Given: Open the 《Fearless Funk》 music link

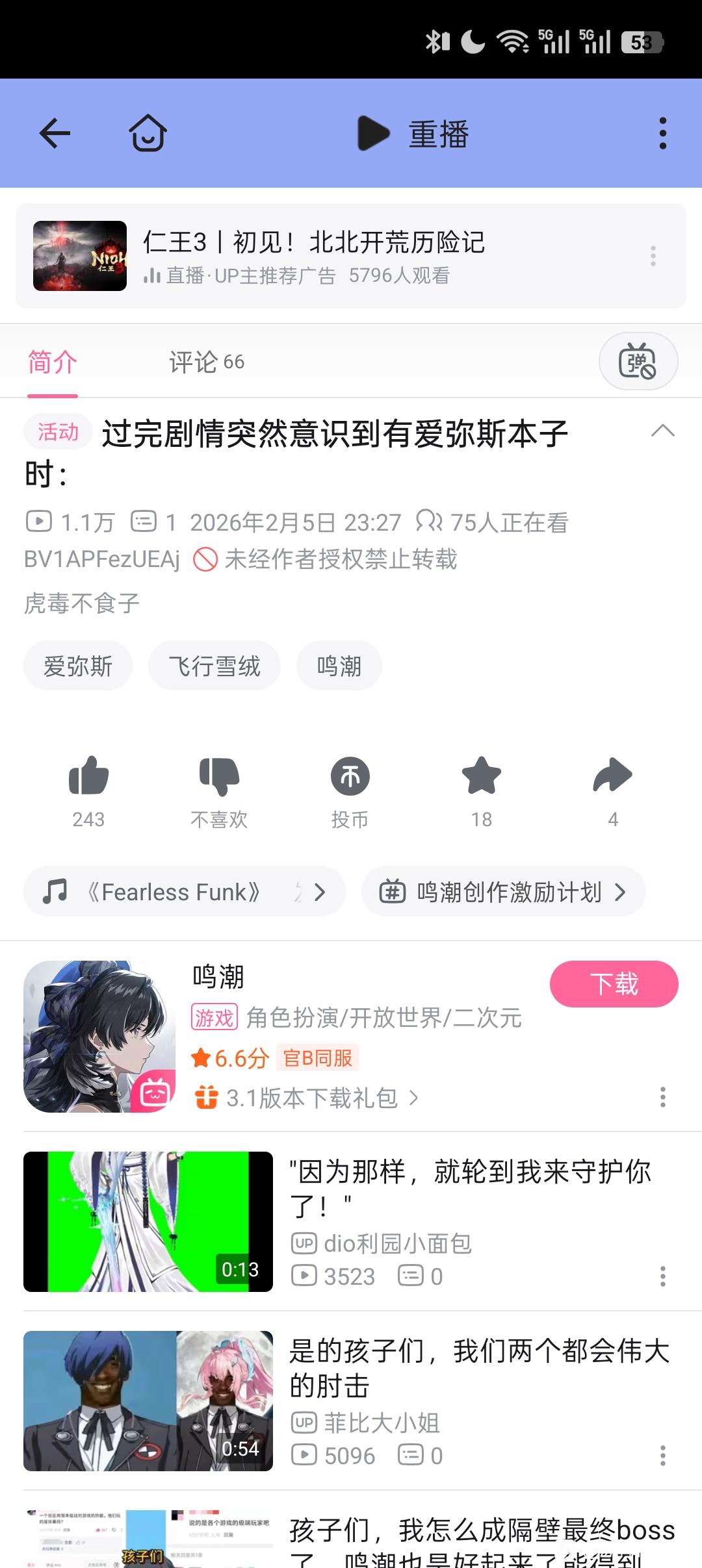Looking at the screenshot, I should point(184,892).
